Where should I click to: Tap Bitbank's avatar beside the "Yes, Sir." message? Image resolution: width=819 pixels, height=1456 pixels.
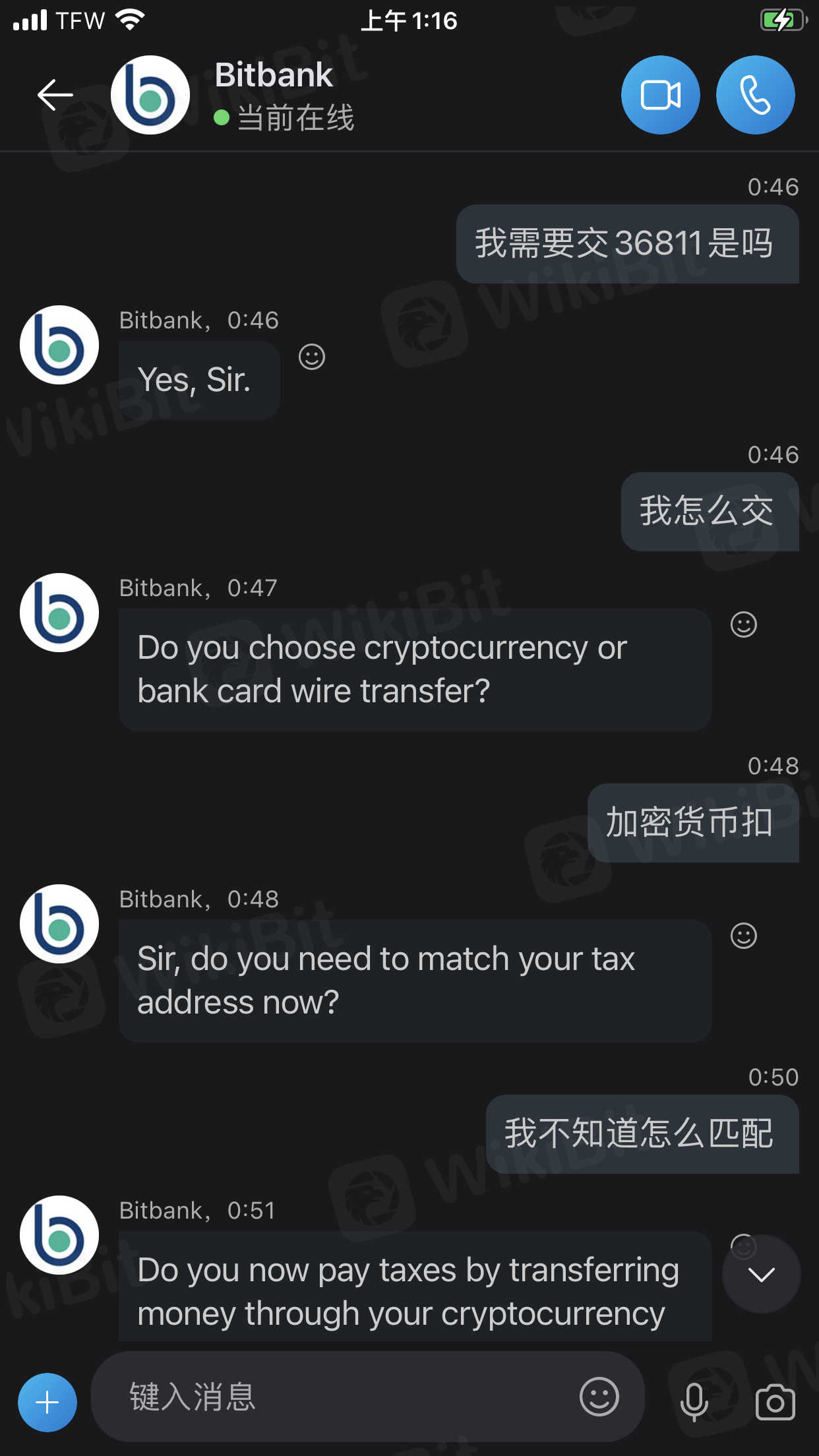point(59,345)
